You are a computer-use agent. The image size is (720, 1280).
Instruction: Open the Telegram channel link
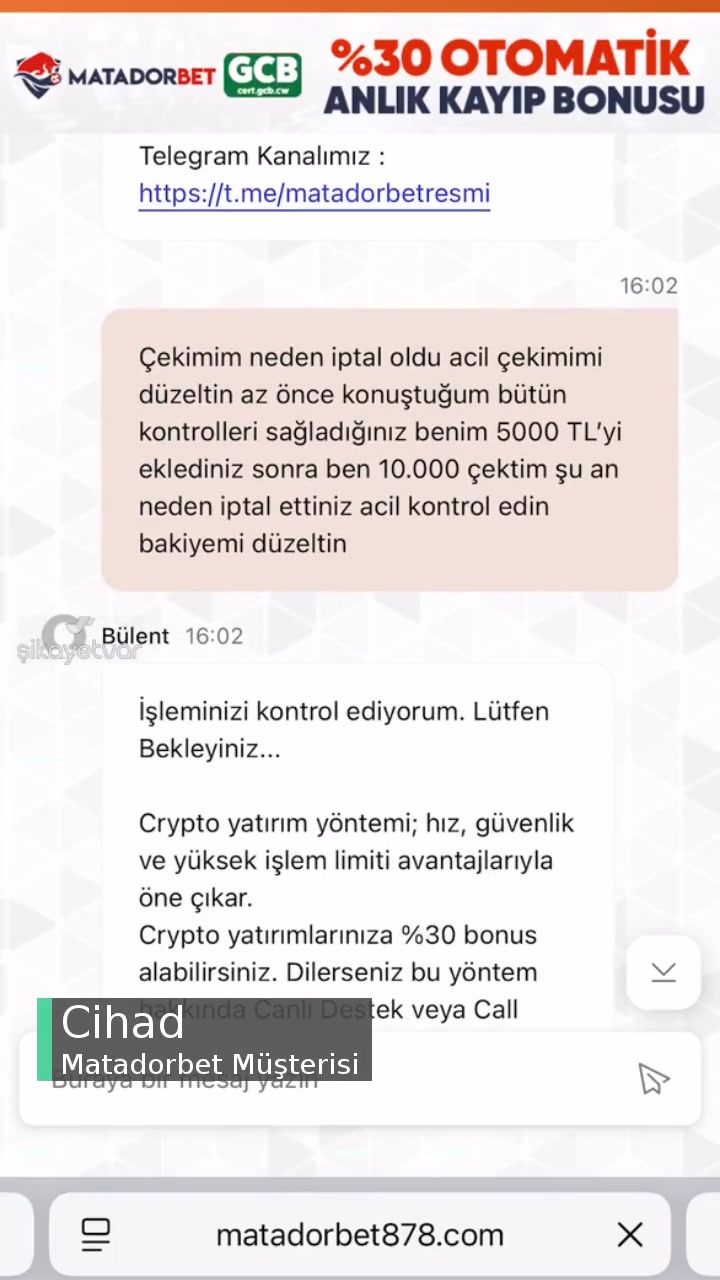click(x=314, y=193)
